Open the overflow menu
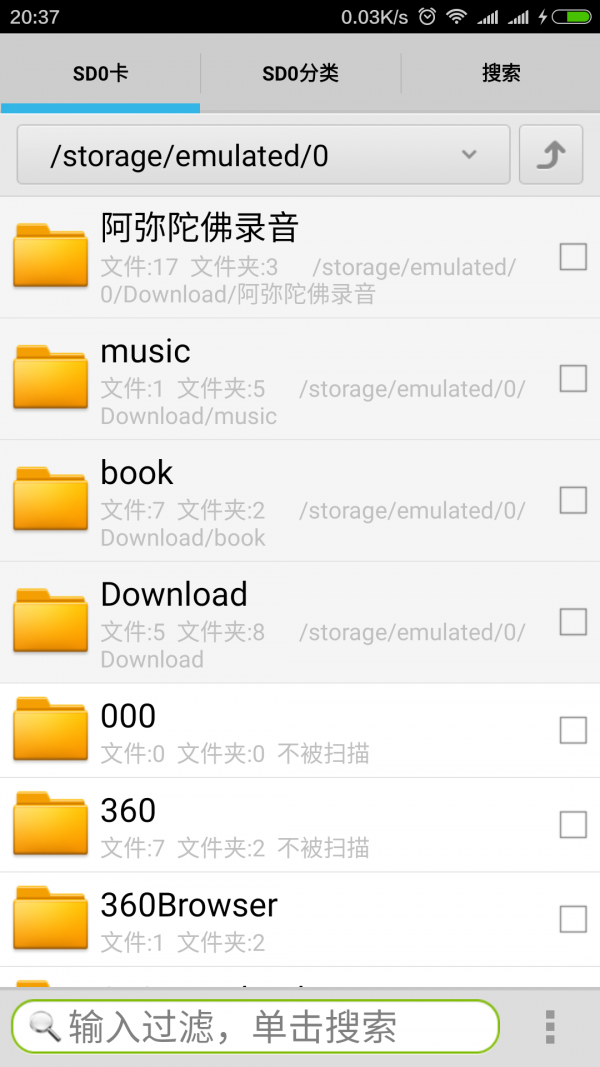 coord(549,1027)
